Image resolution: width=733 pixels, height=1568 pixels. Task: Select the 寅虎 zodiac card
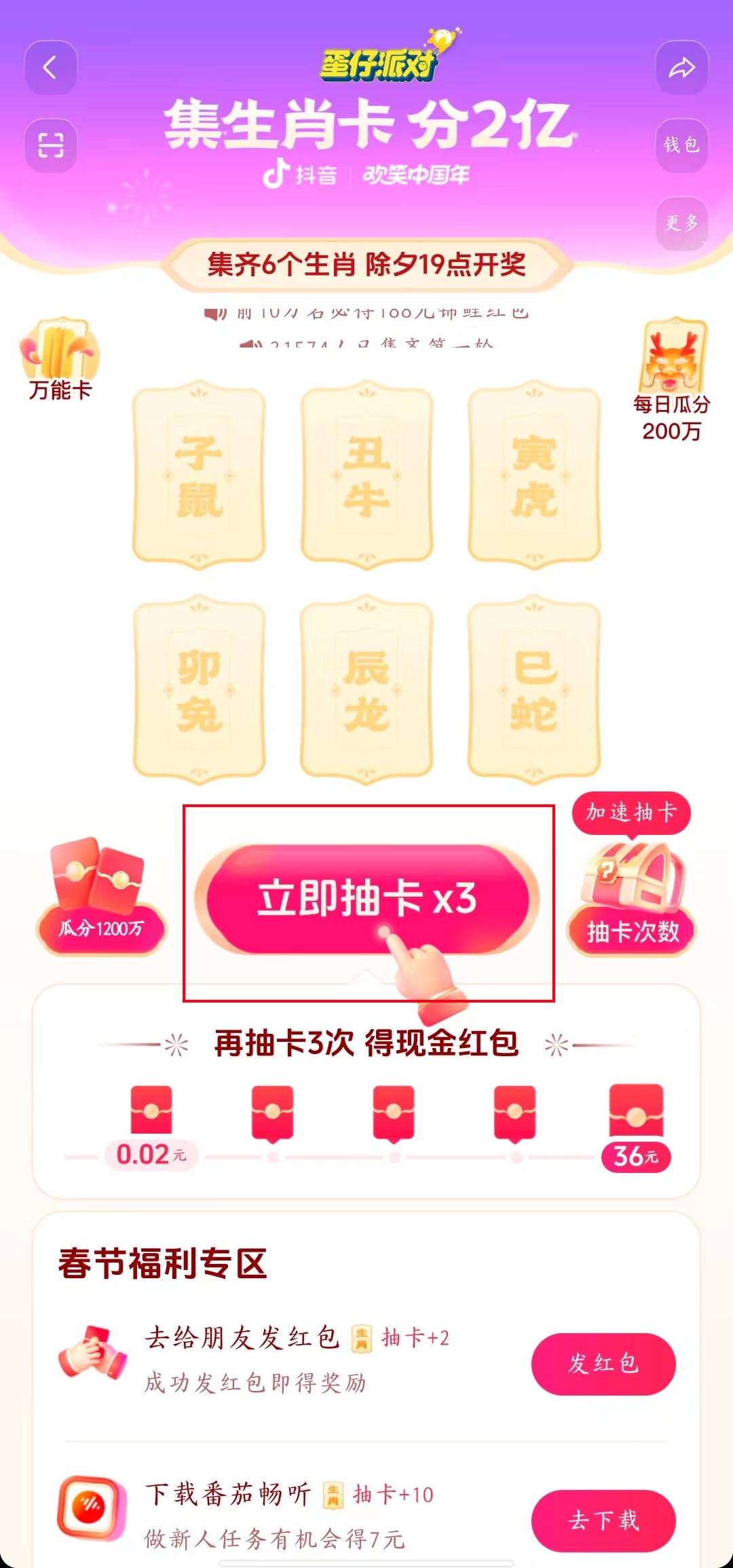[534, 475]
